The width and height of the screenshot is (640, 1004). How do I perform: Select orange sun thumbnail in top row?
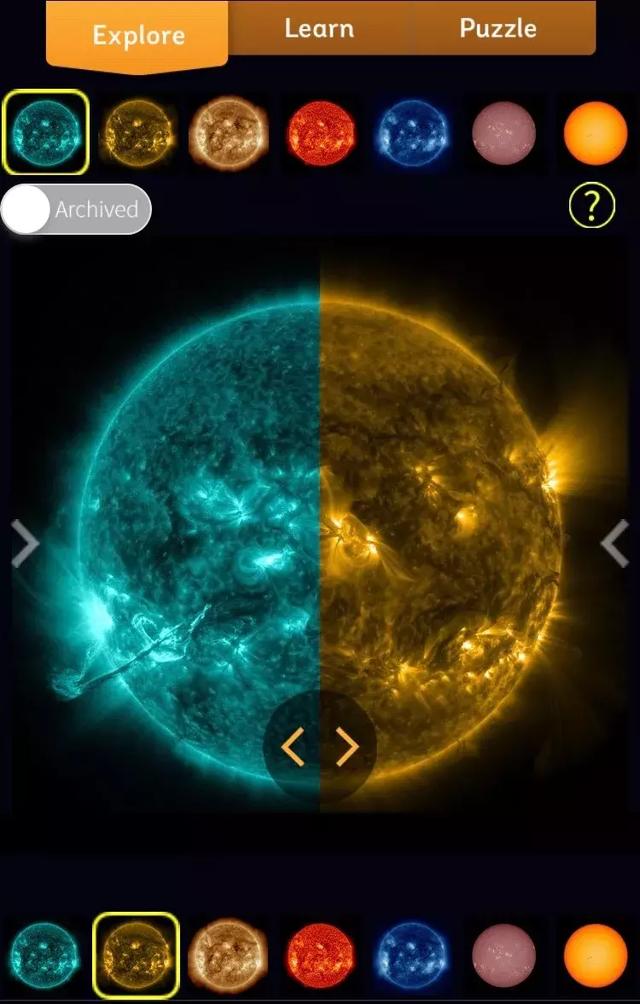click(595, 133)
